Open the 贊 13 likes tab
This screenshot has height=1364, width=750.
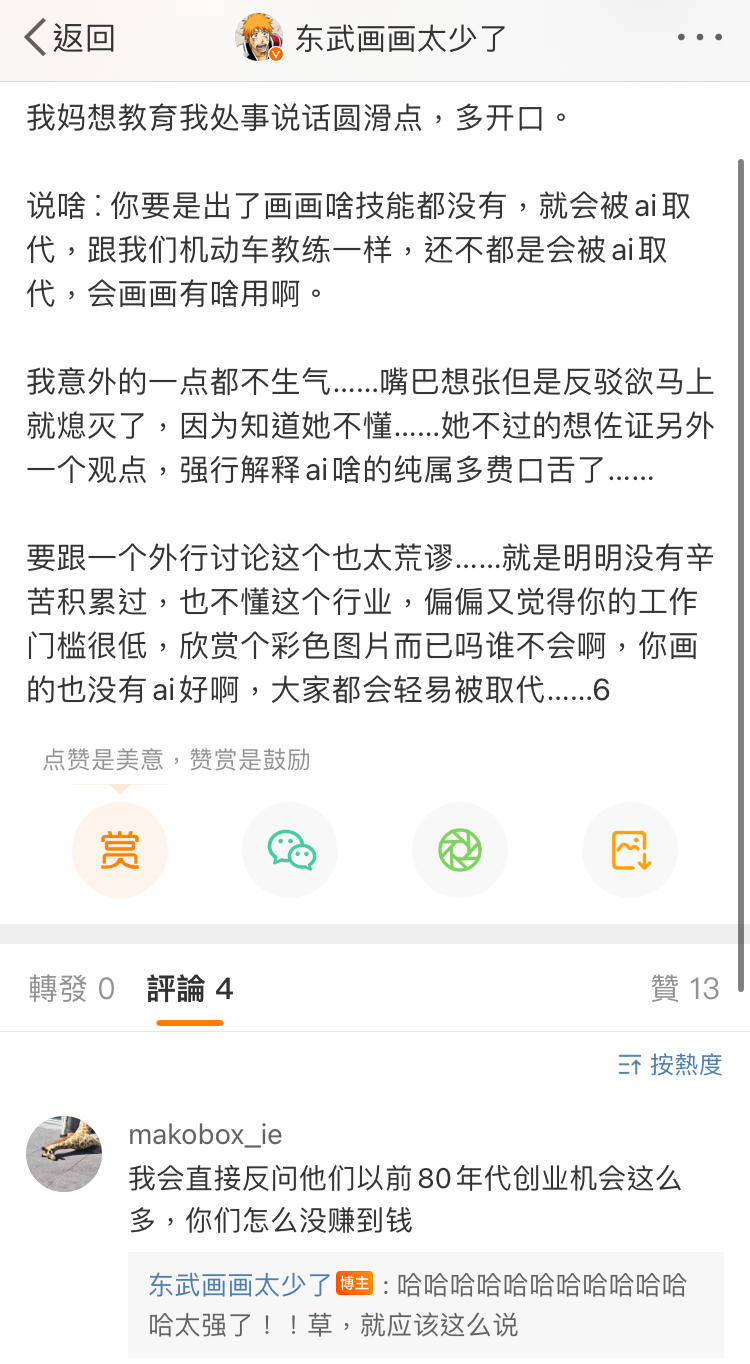[685, 989]
